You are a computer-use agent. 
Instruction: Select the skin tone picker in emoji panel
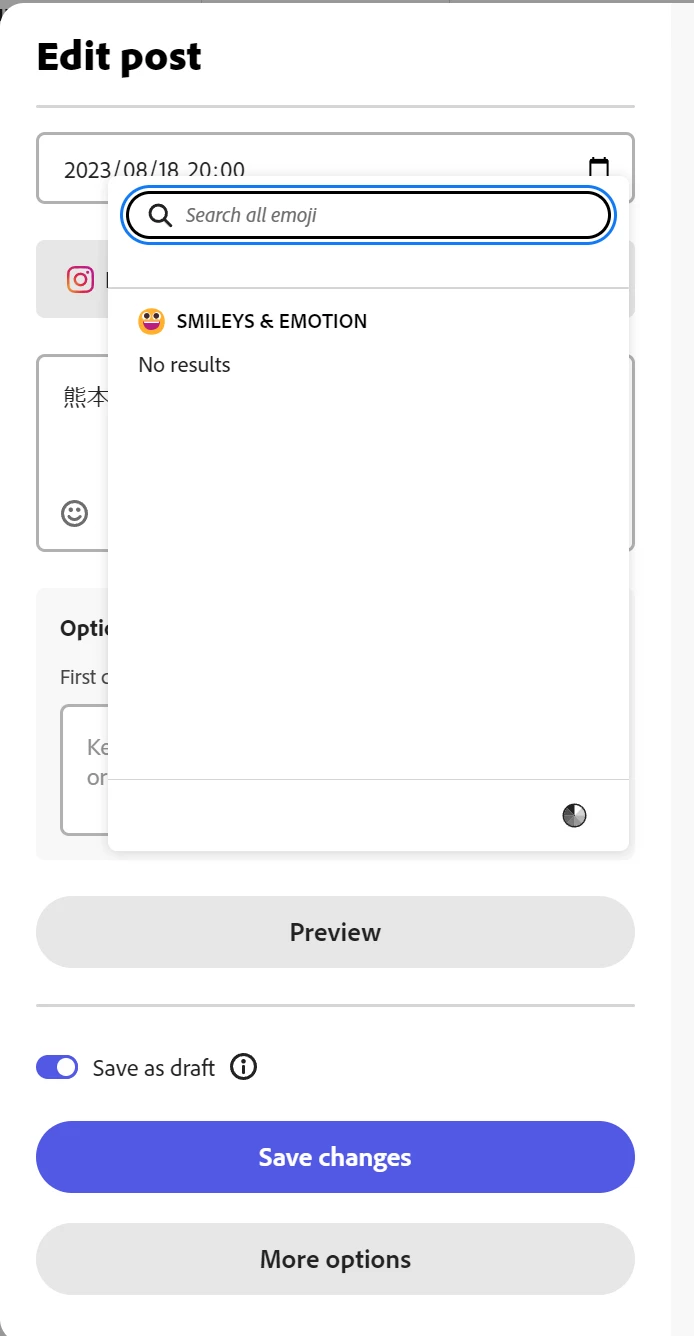tap(574, 816)
